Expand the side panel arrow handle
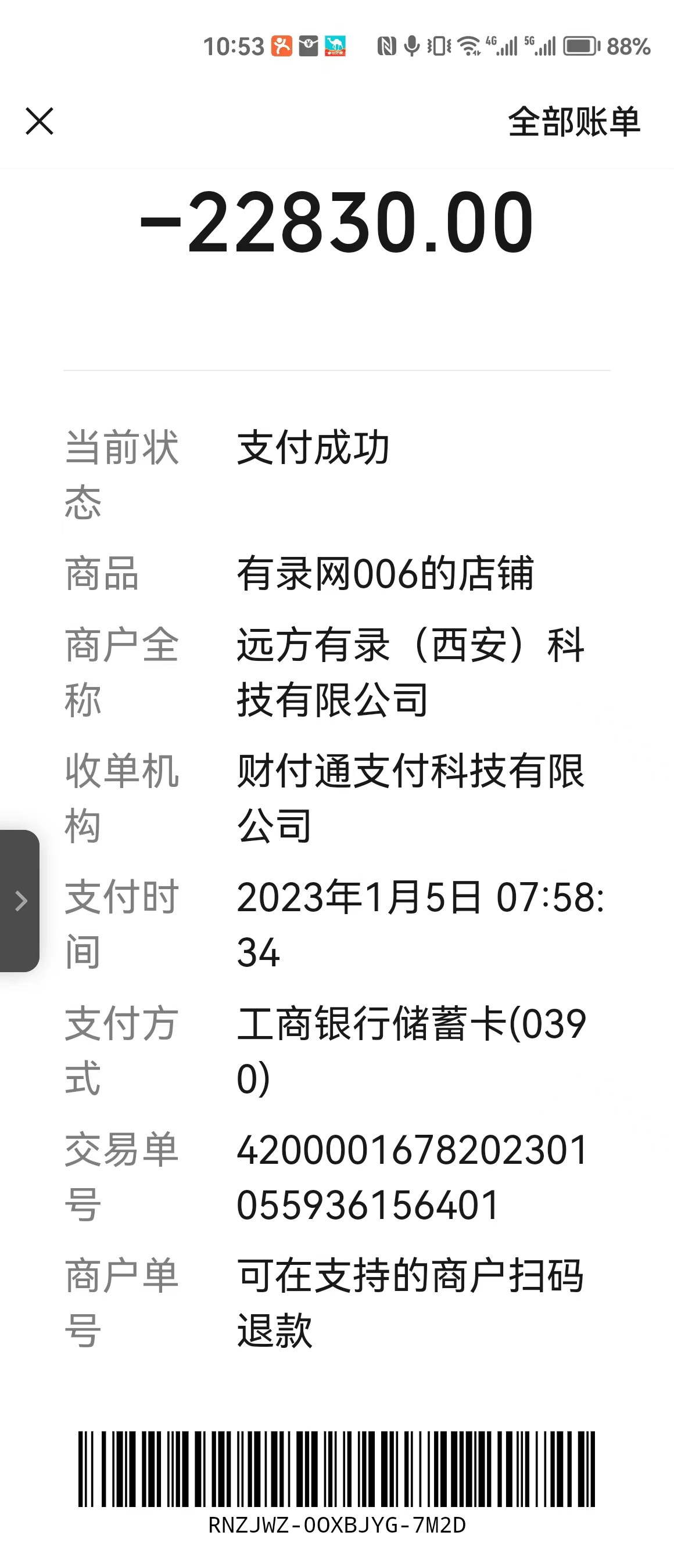Screen dimensions: 674x1568 click(x=20, y=900)
